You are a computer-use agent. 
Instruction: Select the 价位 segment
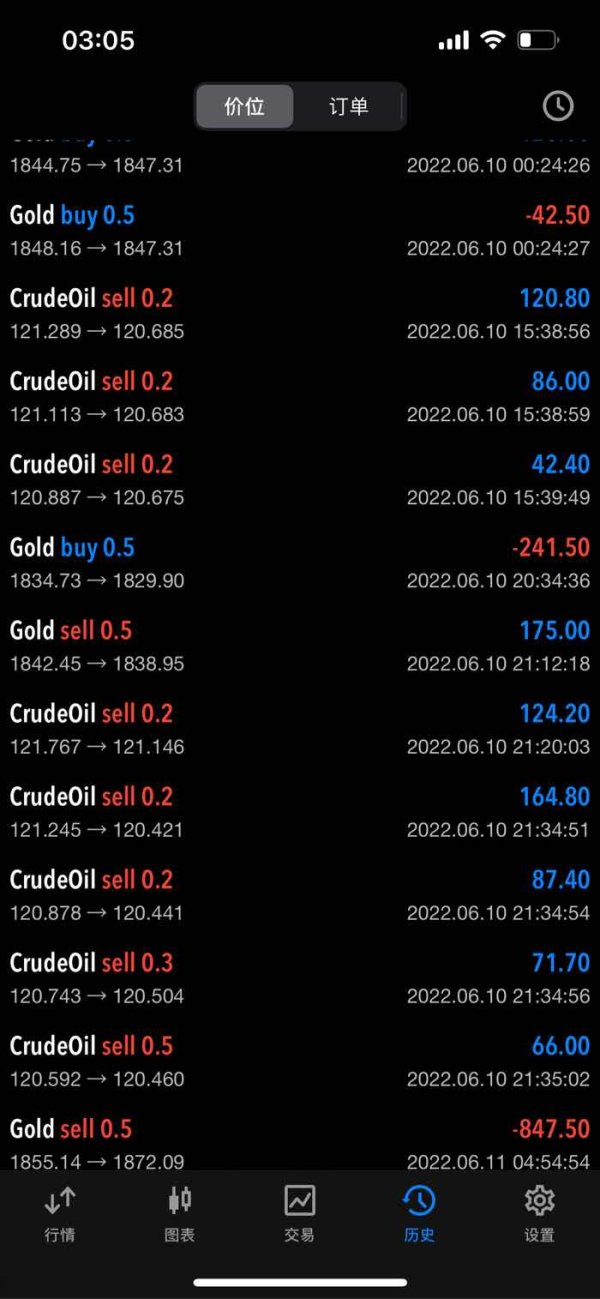coord(245,106)
